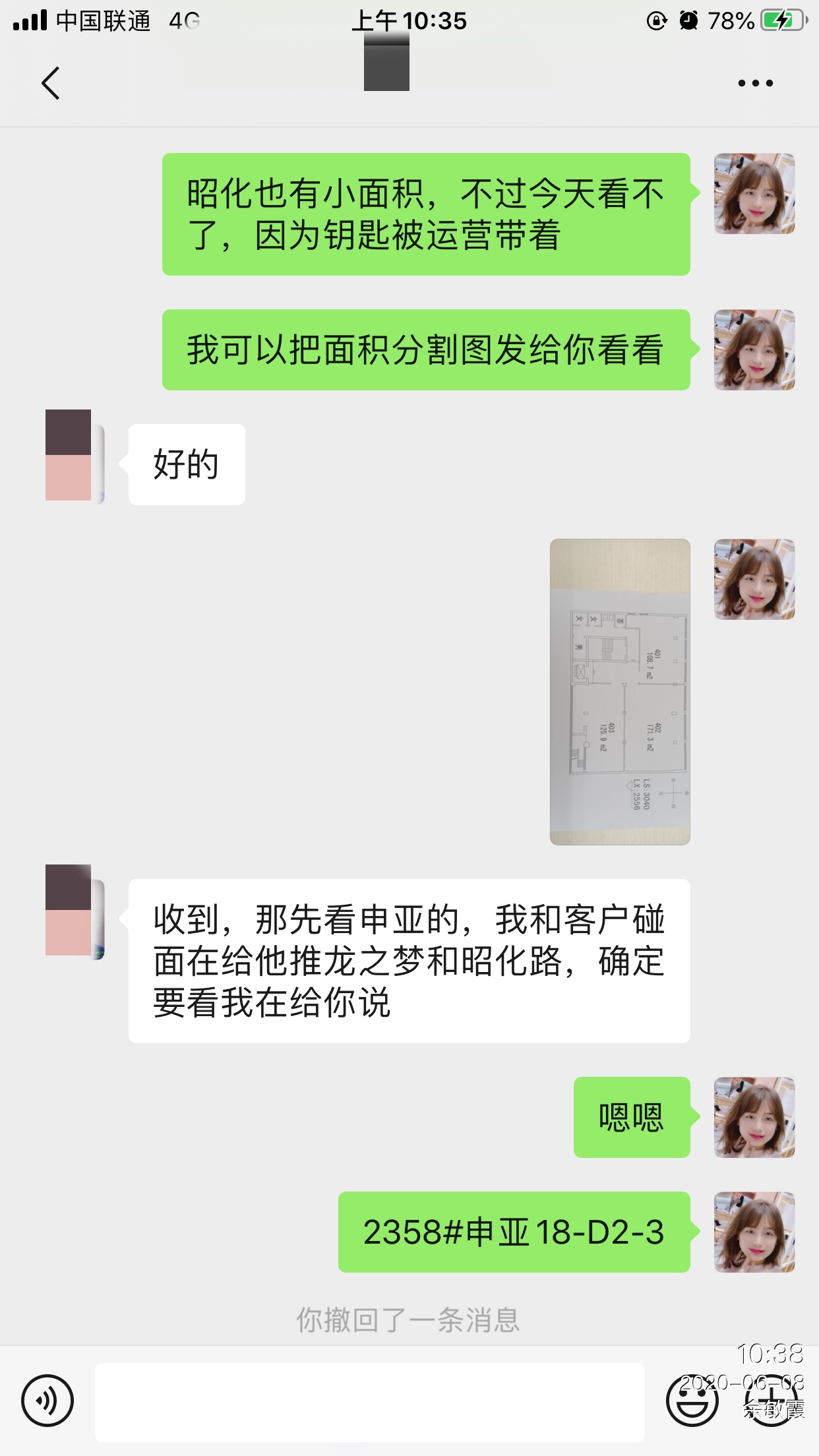Open sender avatar beside 嗯嗯 message
Image resolution: width=819 pixels, height=1456 pixels.
[x=754, y=1118]
